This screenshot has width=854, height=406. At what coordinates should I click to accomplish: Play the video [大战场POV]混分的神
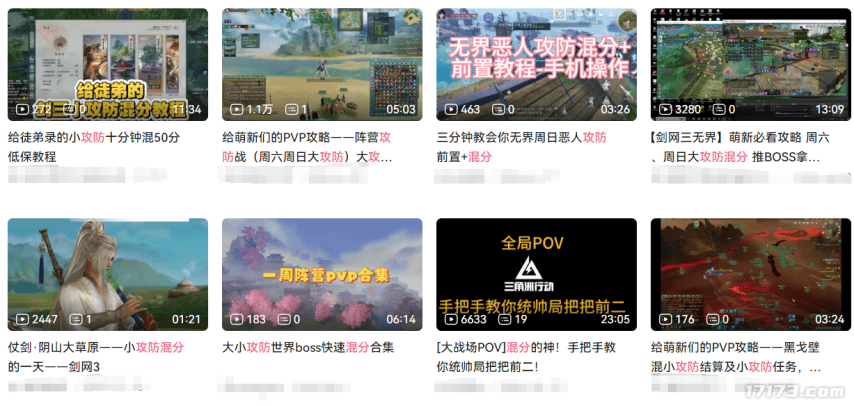point(536,274)
